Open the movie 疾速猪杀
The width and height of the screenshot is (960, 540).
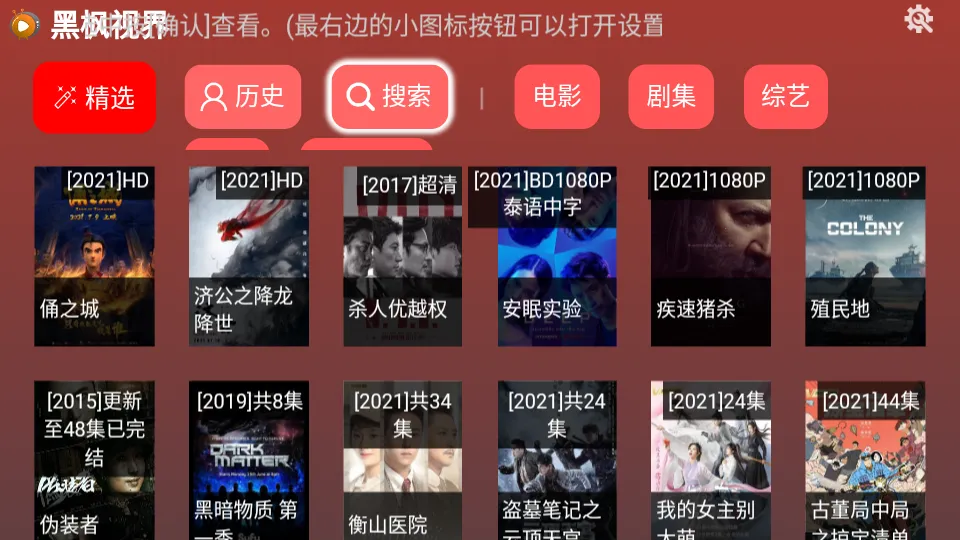coord(711,257)
